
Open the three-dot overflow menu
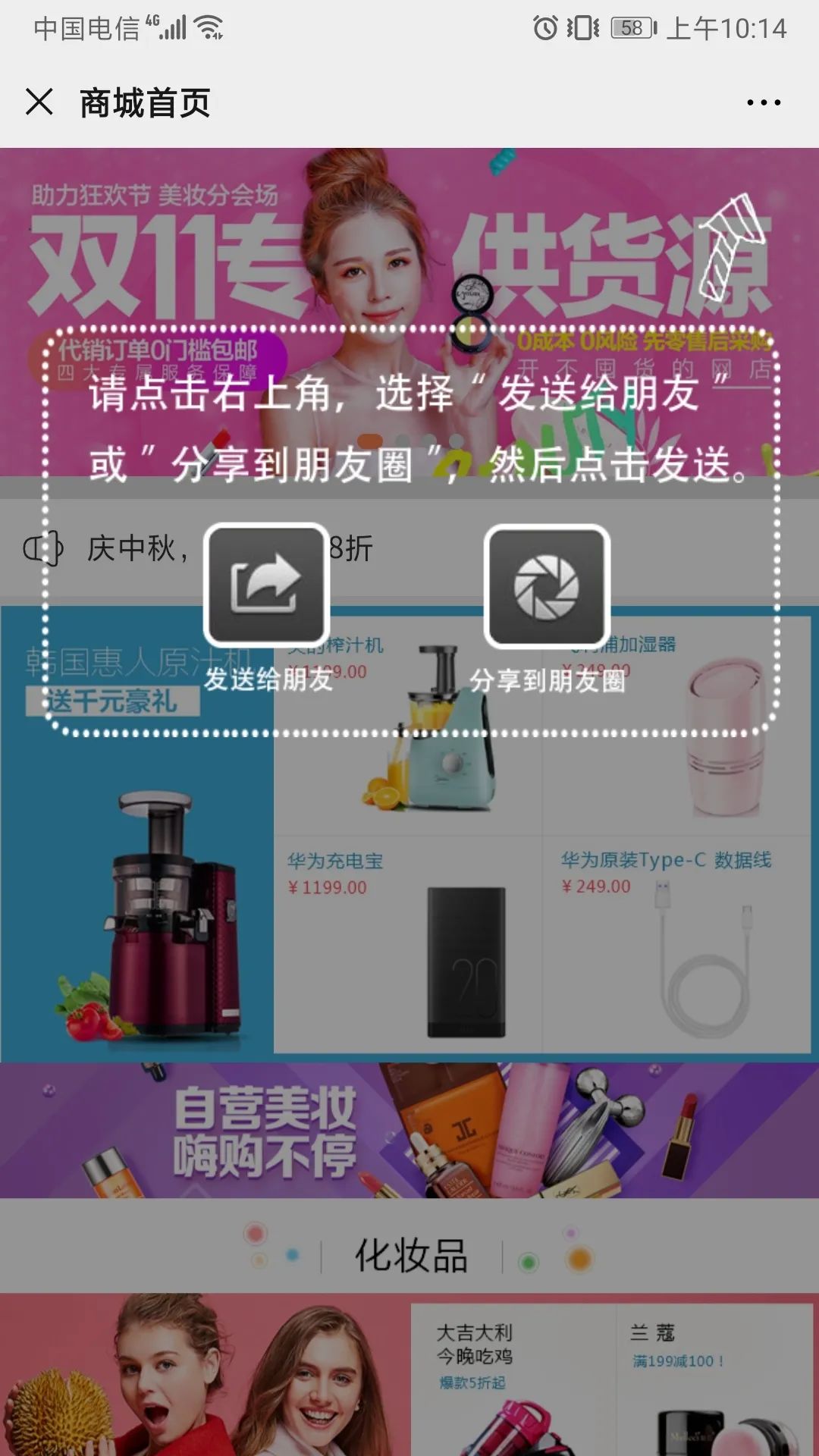[x=764, y=102]
